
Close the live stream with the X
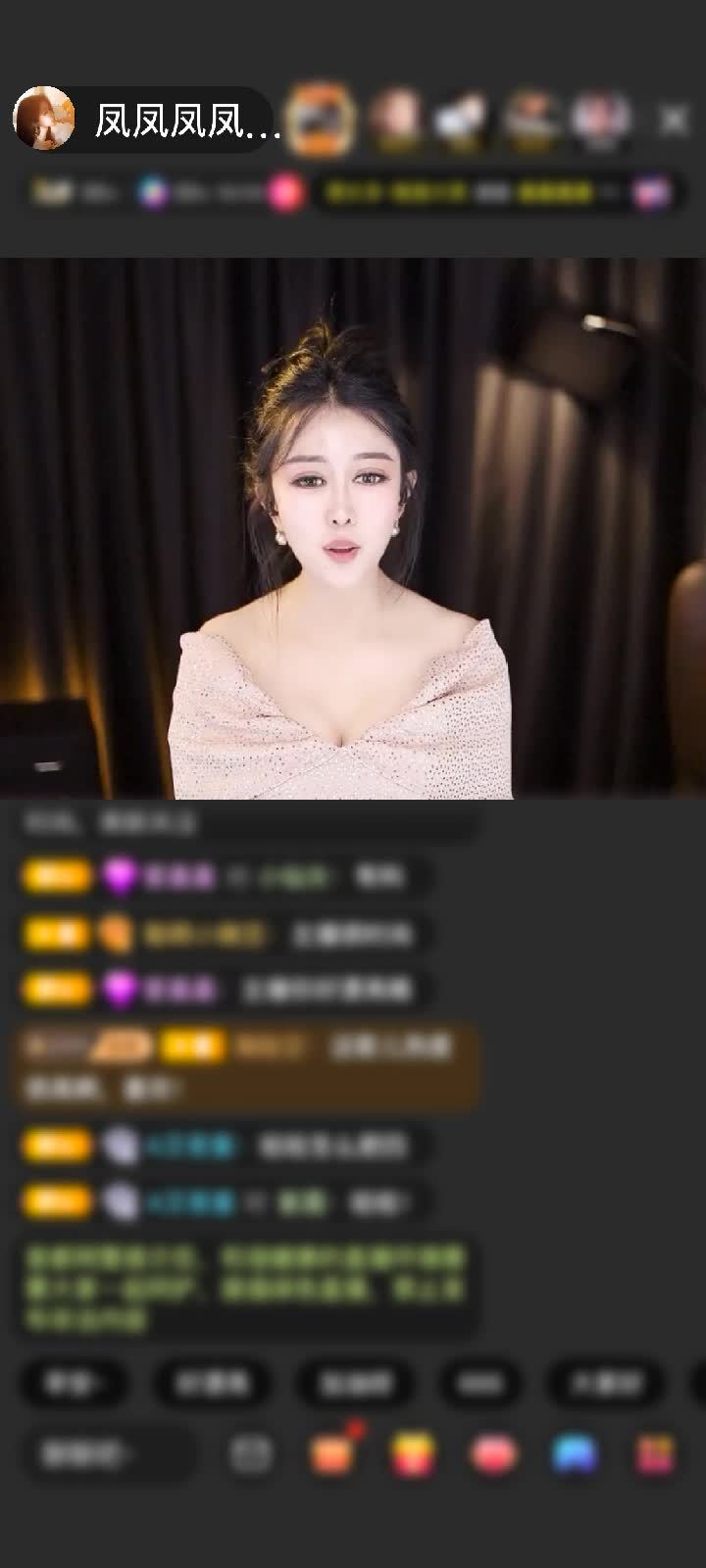tap(674, 120)
